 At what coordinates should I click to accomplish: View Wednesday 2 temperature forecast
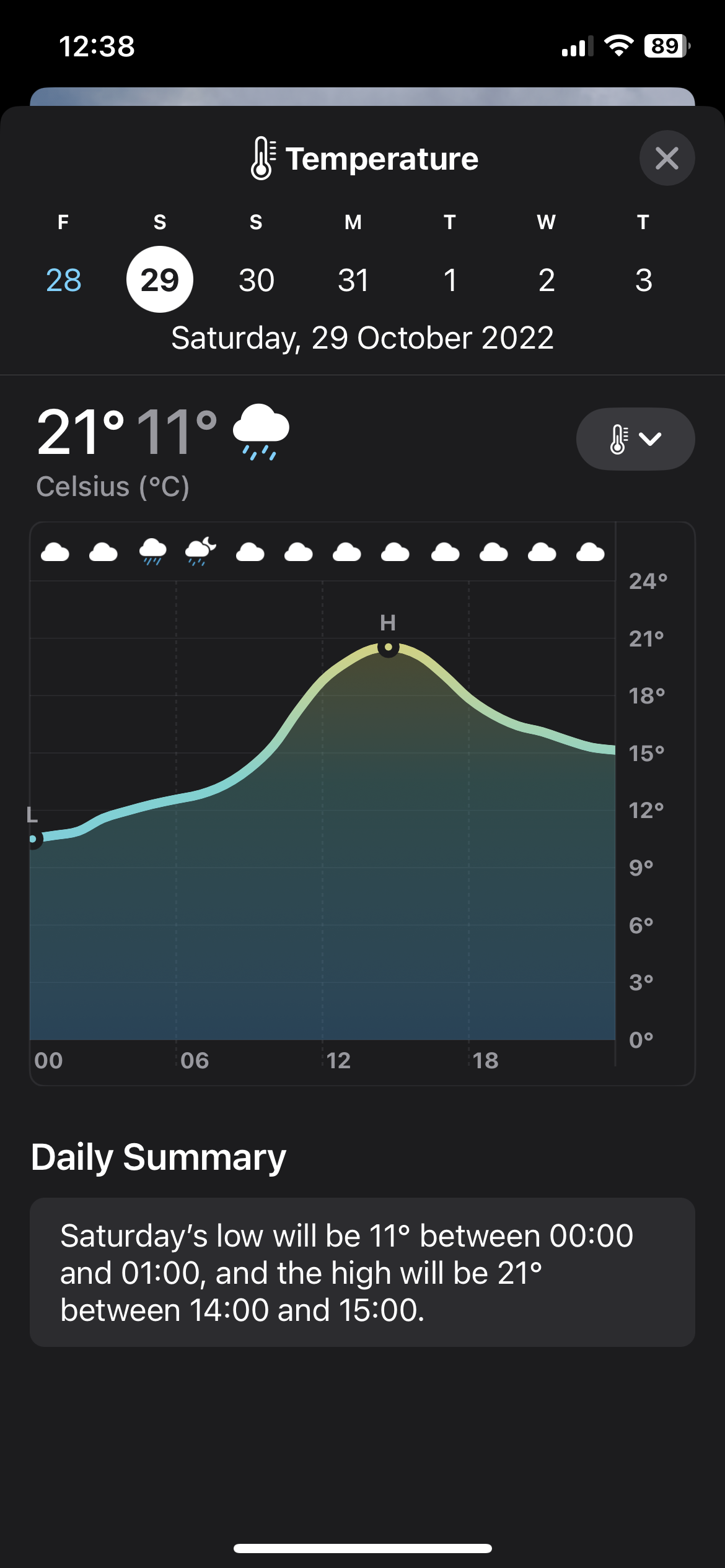(547, 279)
